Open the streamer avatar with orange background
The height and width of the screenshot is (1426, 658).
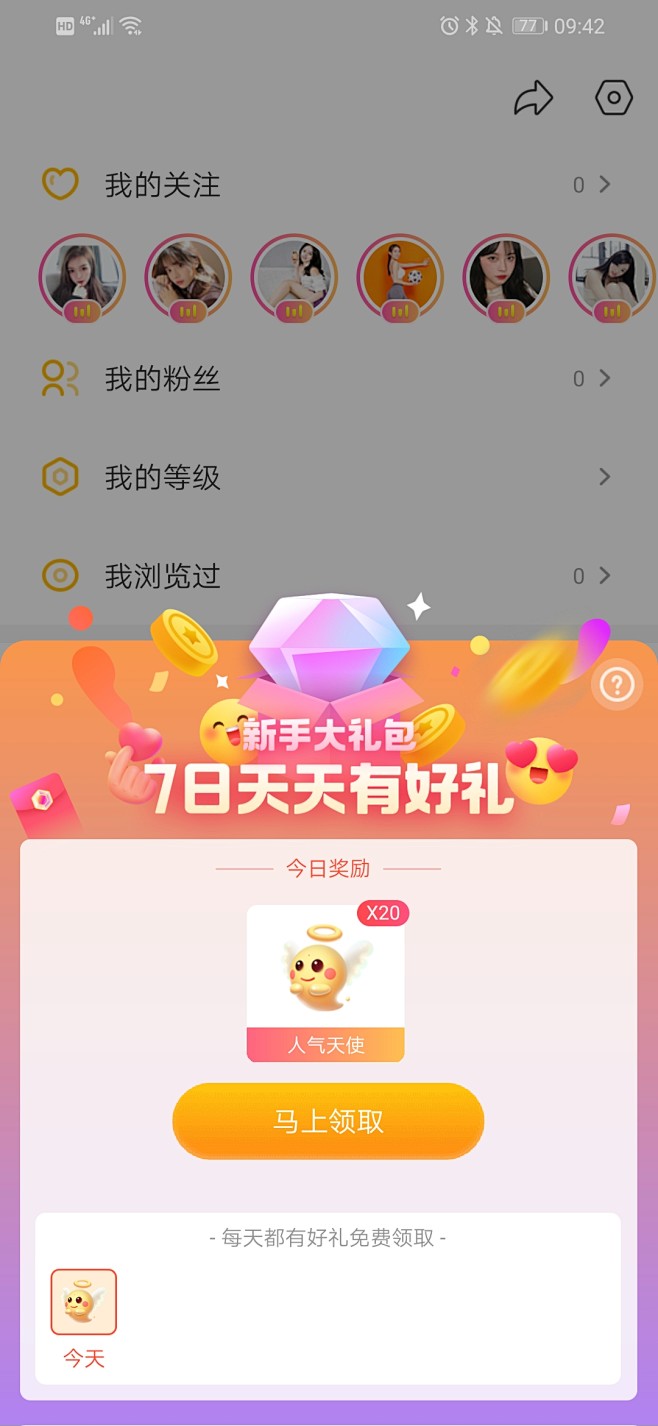point(400,277)
